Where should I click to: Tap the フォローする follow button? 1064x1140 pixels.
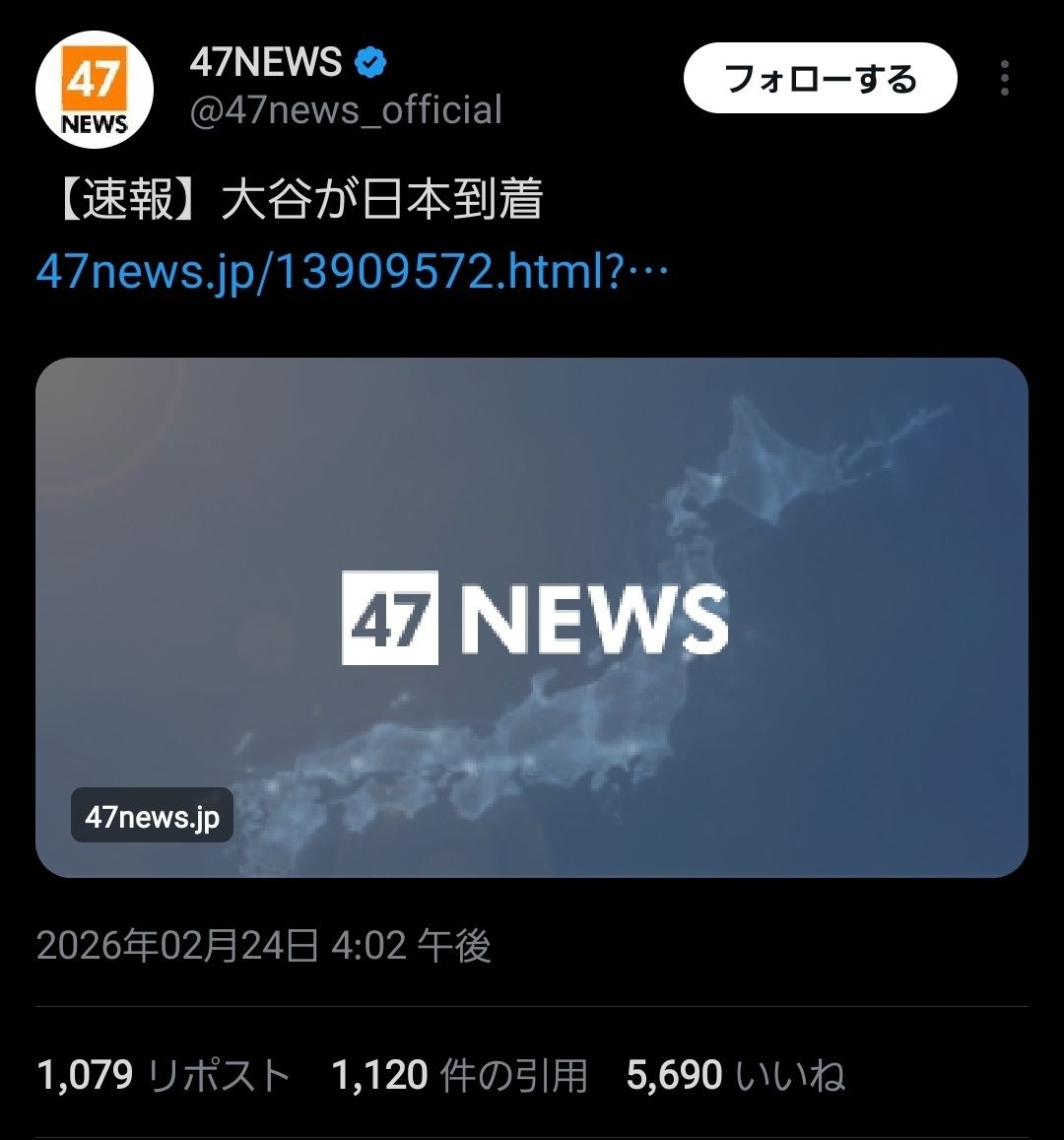tap(820, 79)
